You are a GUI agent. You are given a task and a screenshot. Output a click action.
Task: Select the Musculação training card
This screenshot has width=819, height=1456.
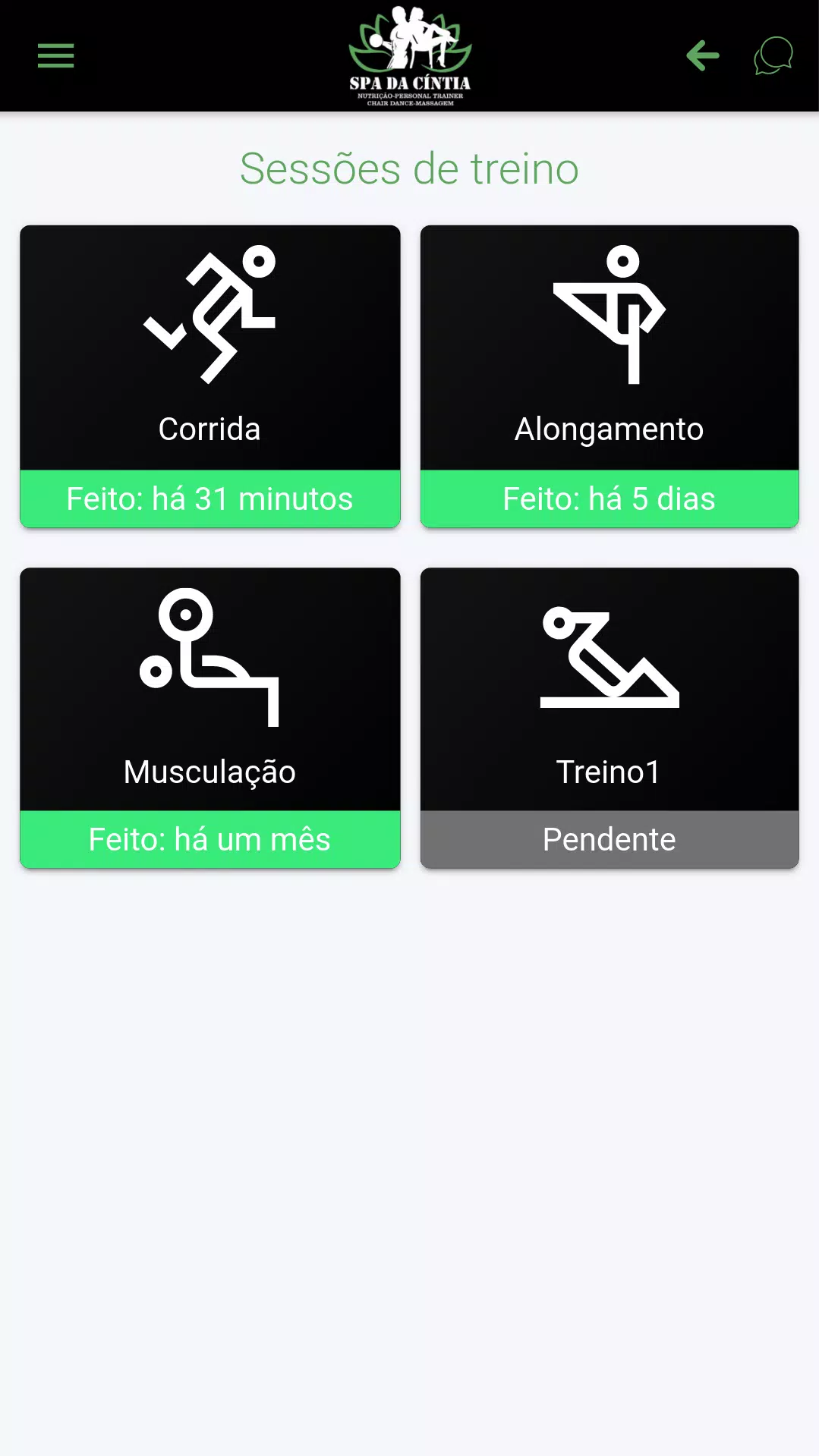click(210, 718)
